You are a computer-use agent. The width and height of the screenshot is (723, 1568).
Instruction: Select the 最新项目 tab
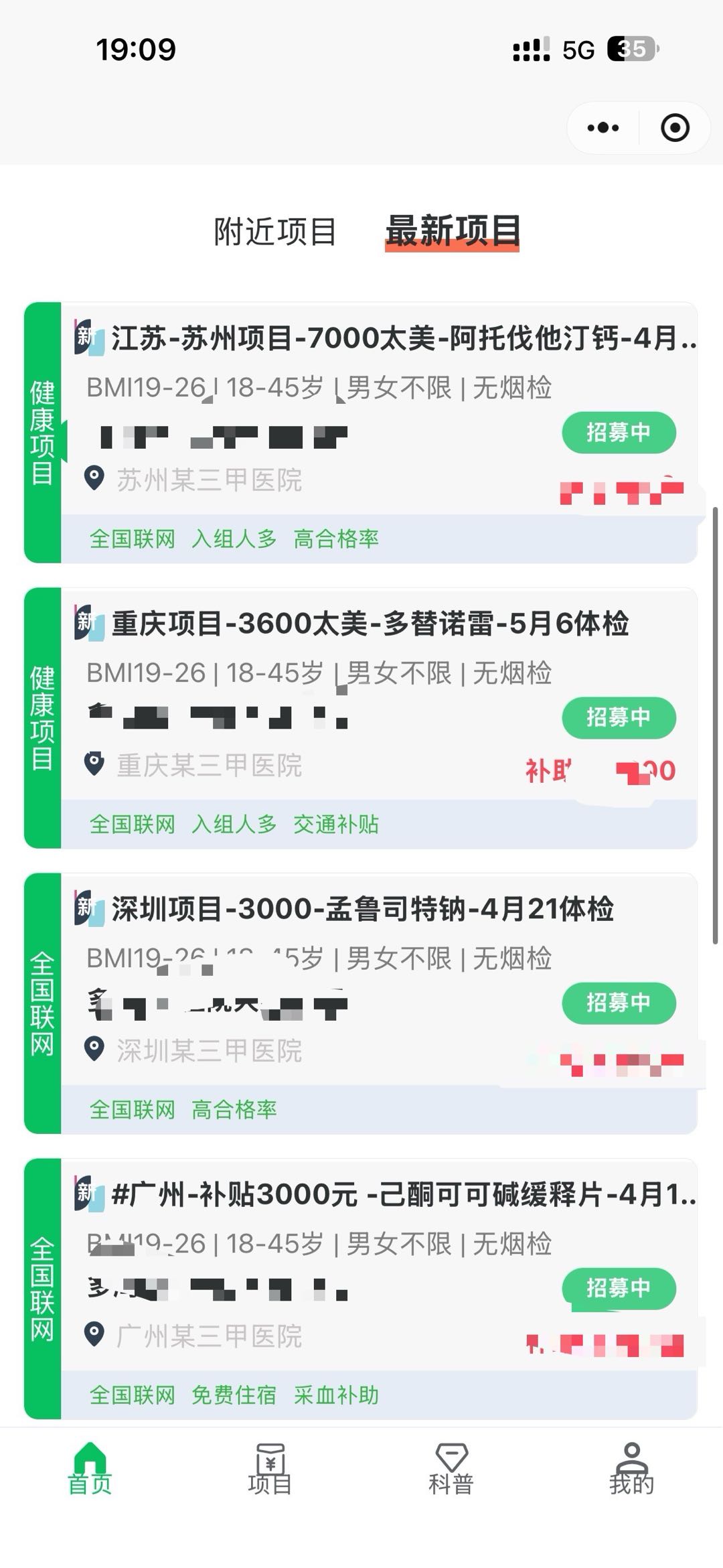(x=453, y=229)
